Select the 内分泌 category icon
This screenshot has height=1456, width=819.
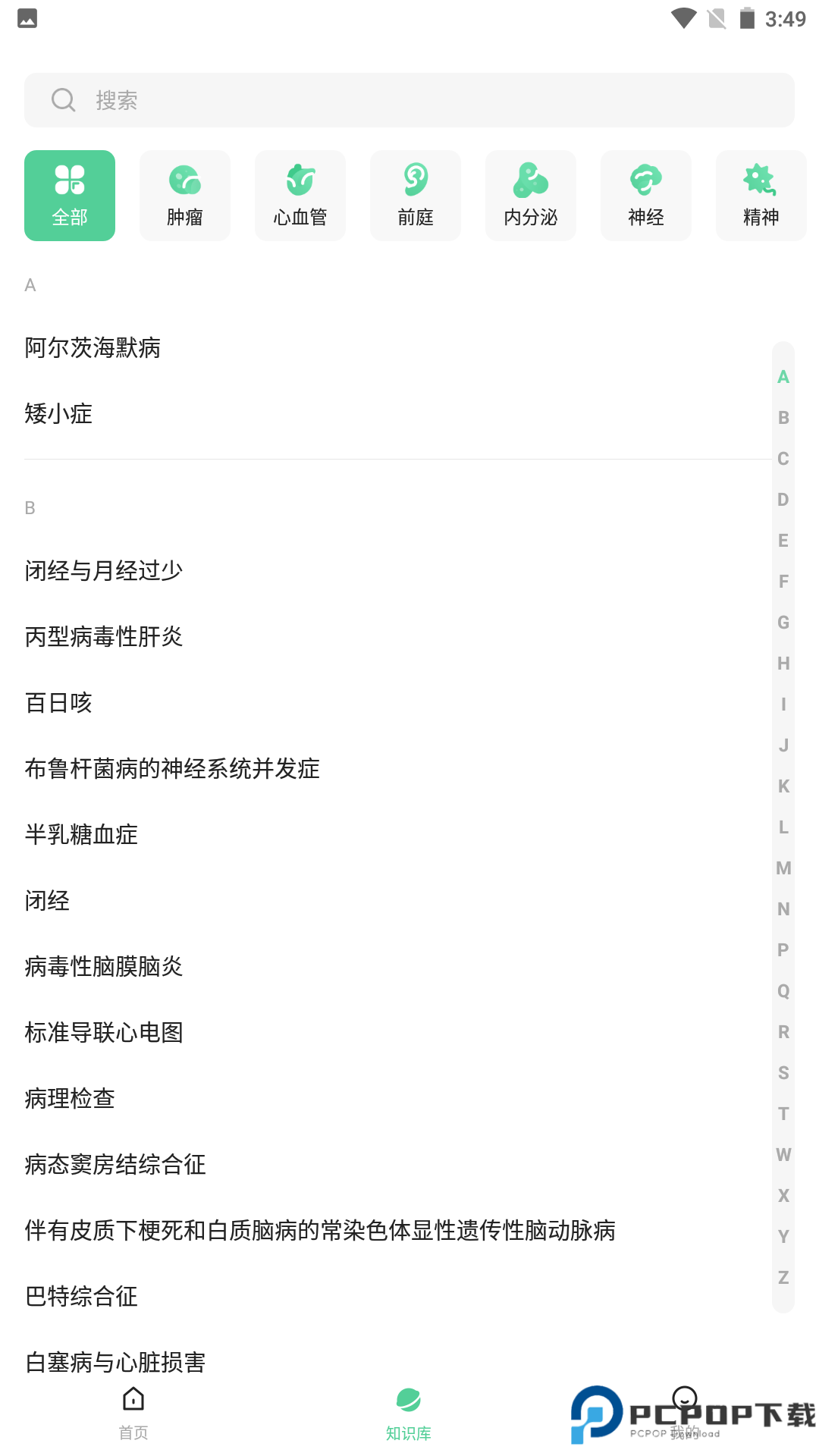(530, 195)
